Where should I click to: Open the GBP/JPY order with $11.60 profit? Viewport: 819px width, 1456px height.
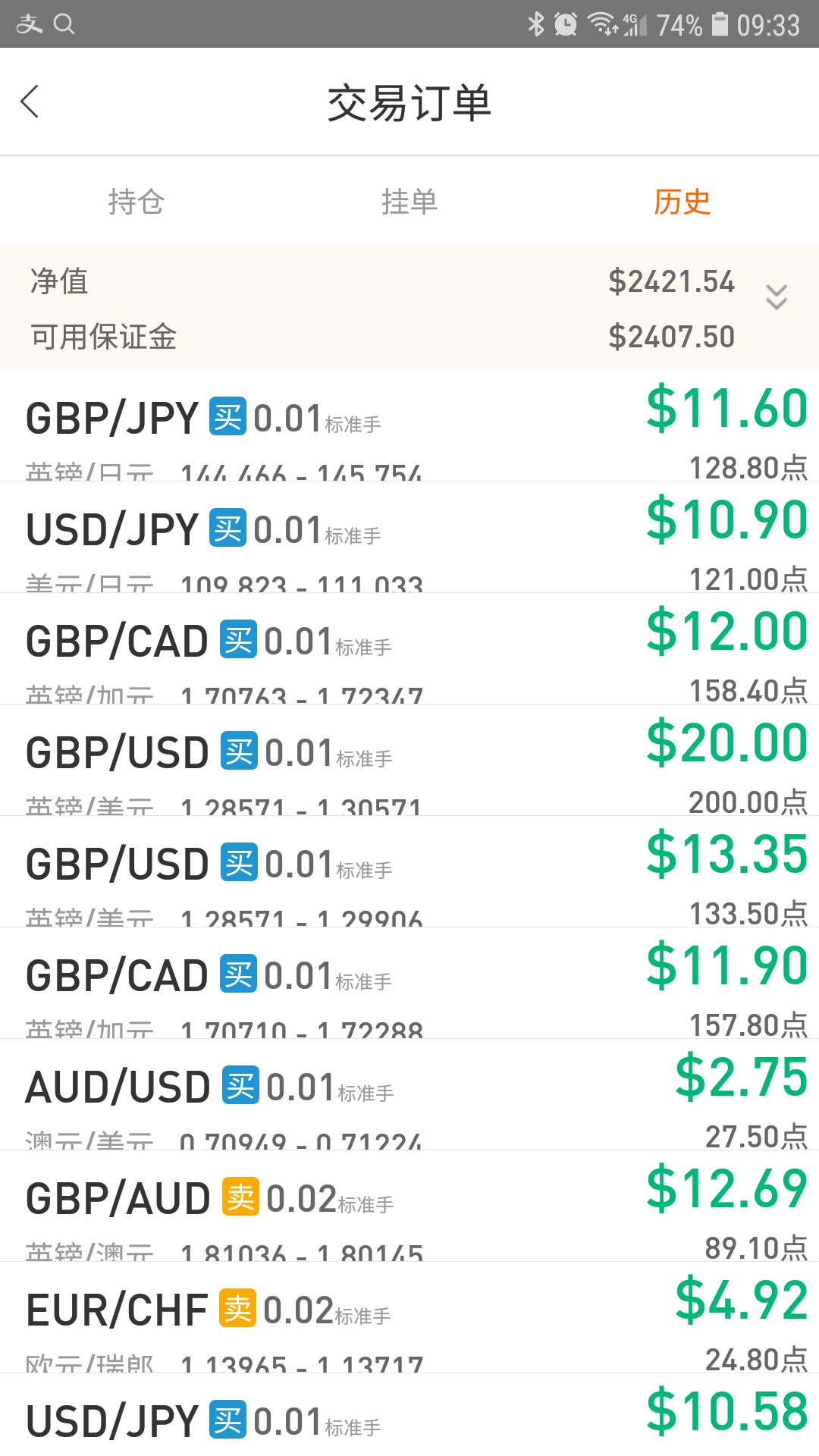pos(409,426)
